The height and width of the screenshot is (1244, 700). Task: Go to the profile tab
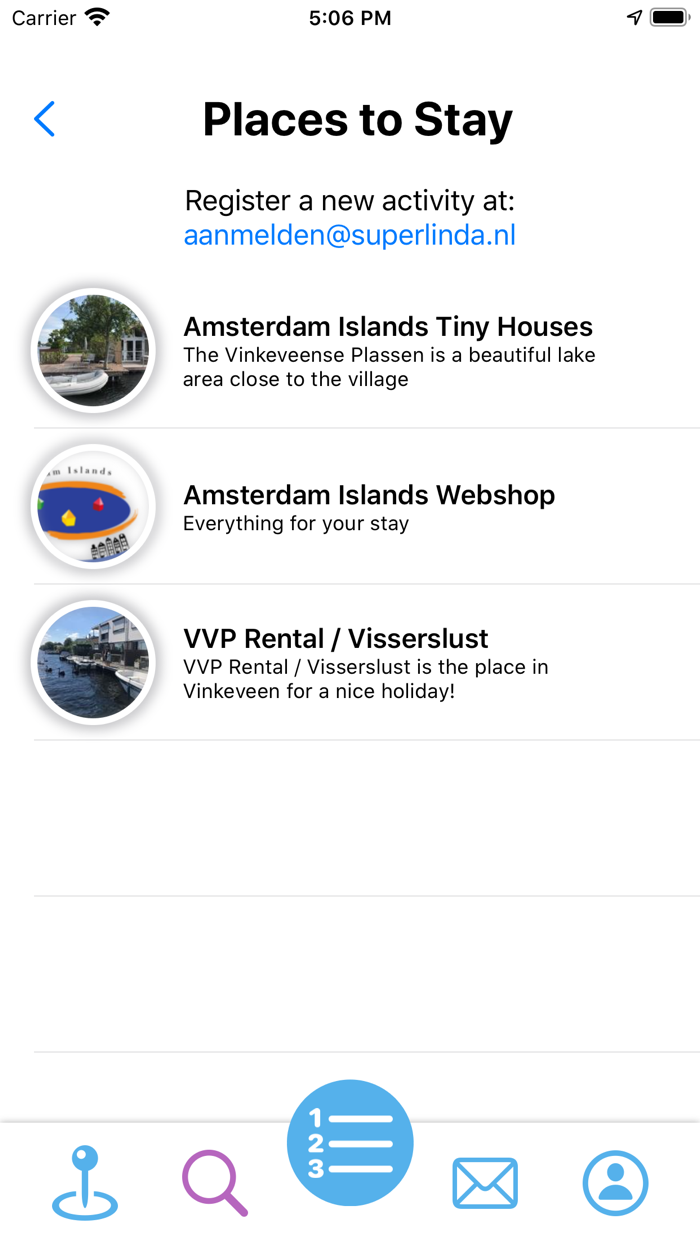615,1183
